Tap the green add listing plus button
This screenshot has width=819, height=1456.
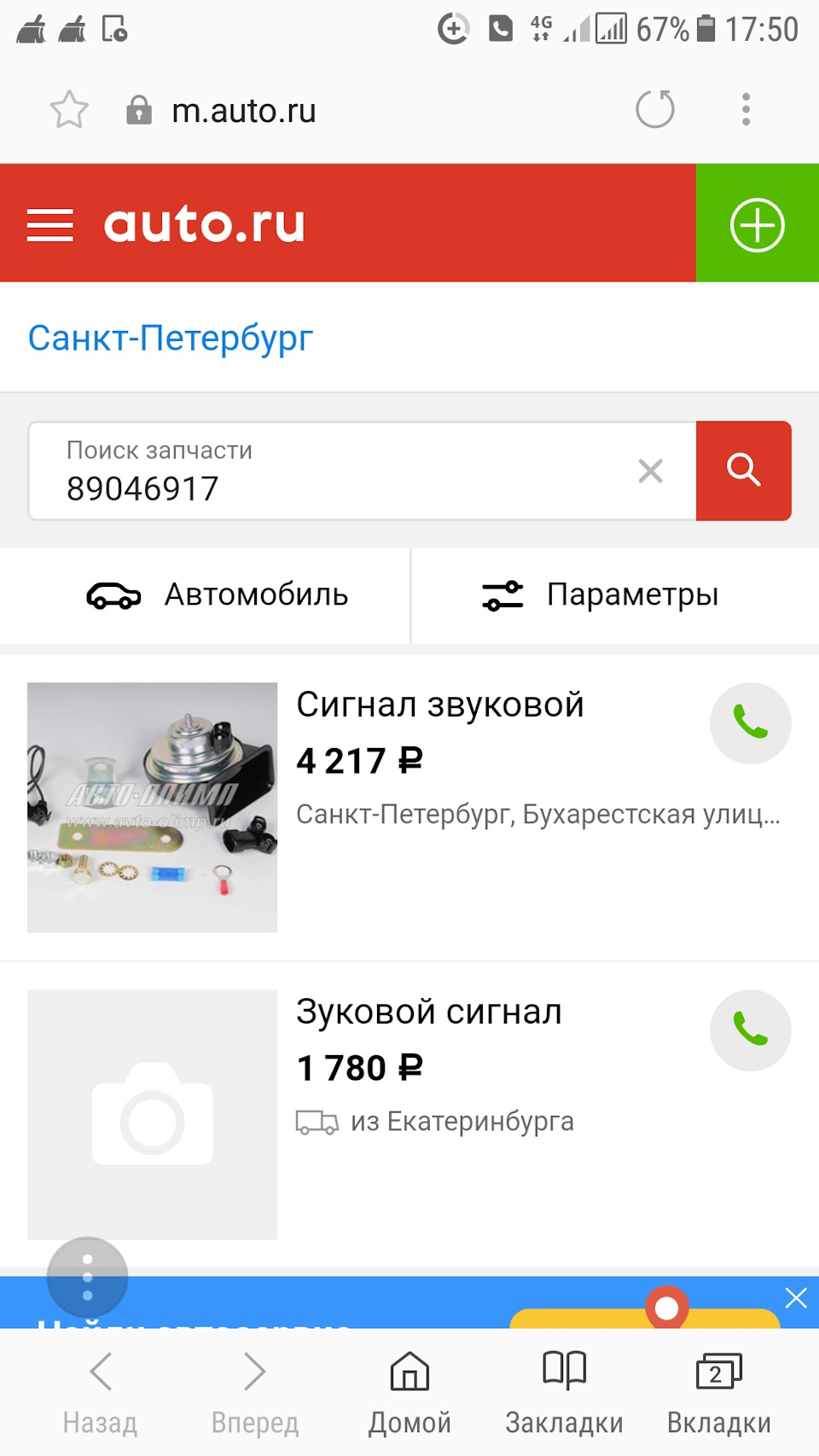click(757, 225)
